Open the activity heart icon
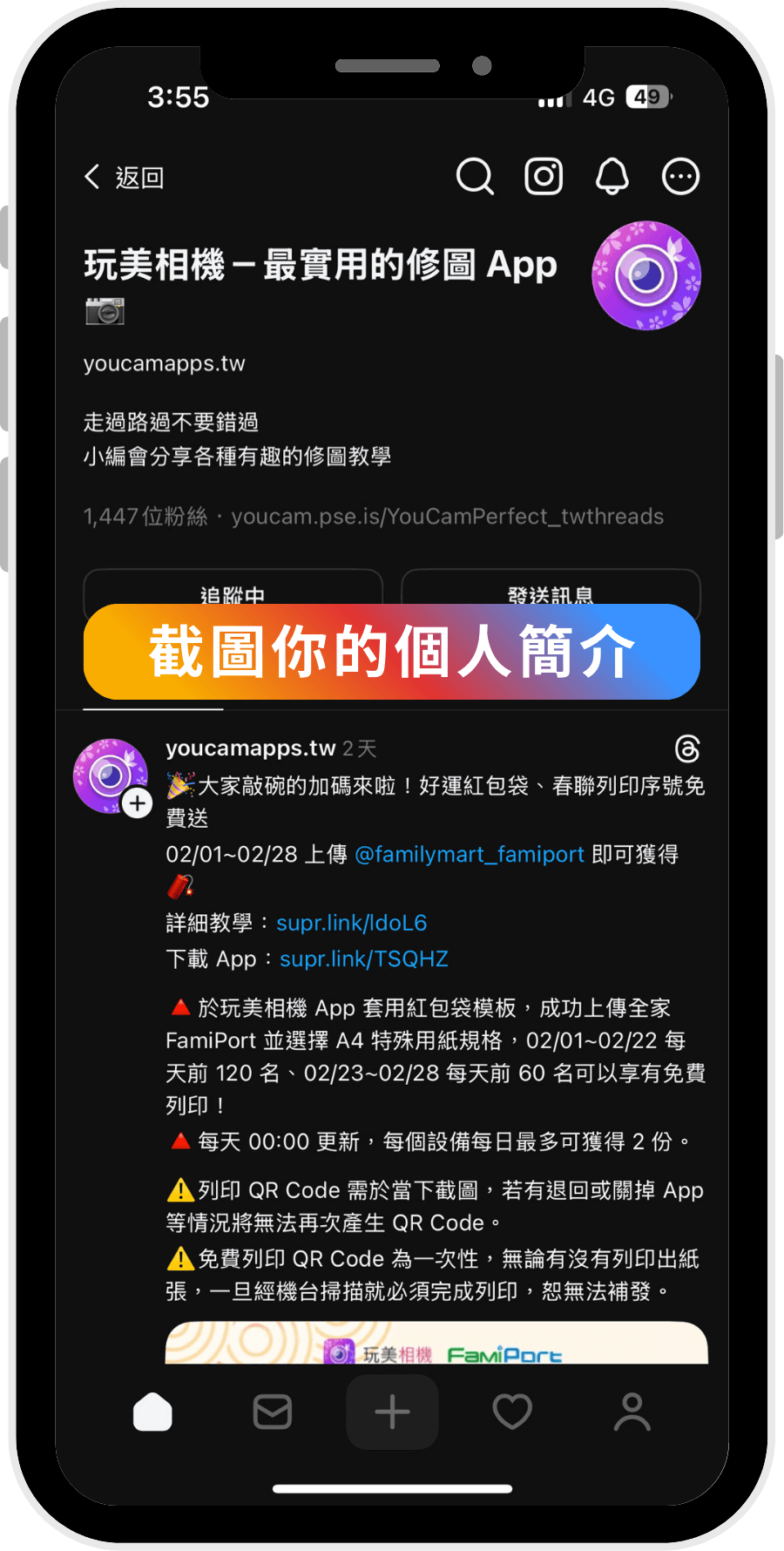 (x=511, y=1412)
